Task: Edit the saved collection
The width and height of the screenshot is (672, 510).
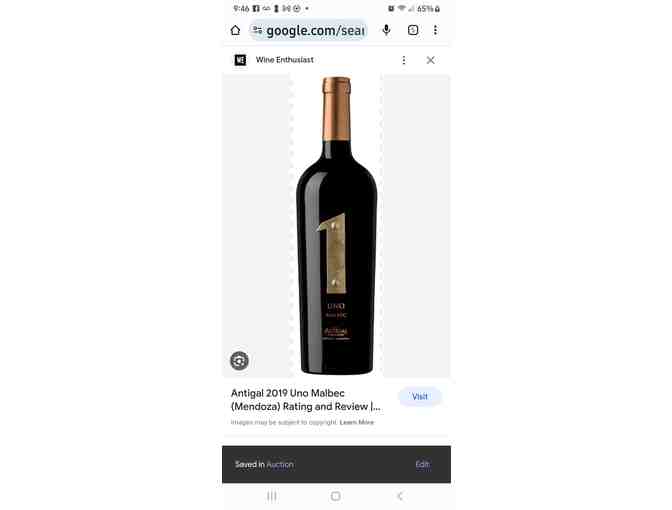Action: coord(422,464)
